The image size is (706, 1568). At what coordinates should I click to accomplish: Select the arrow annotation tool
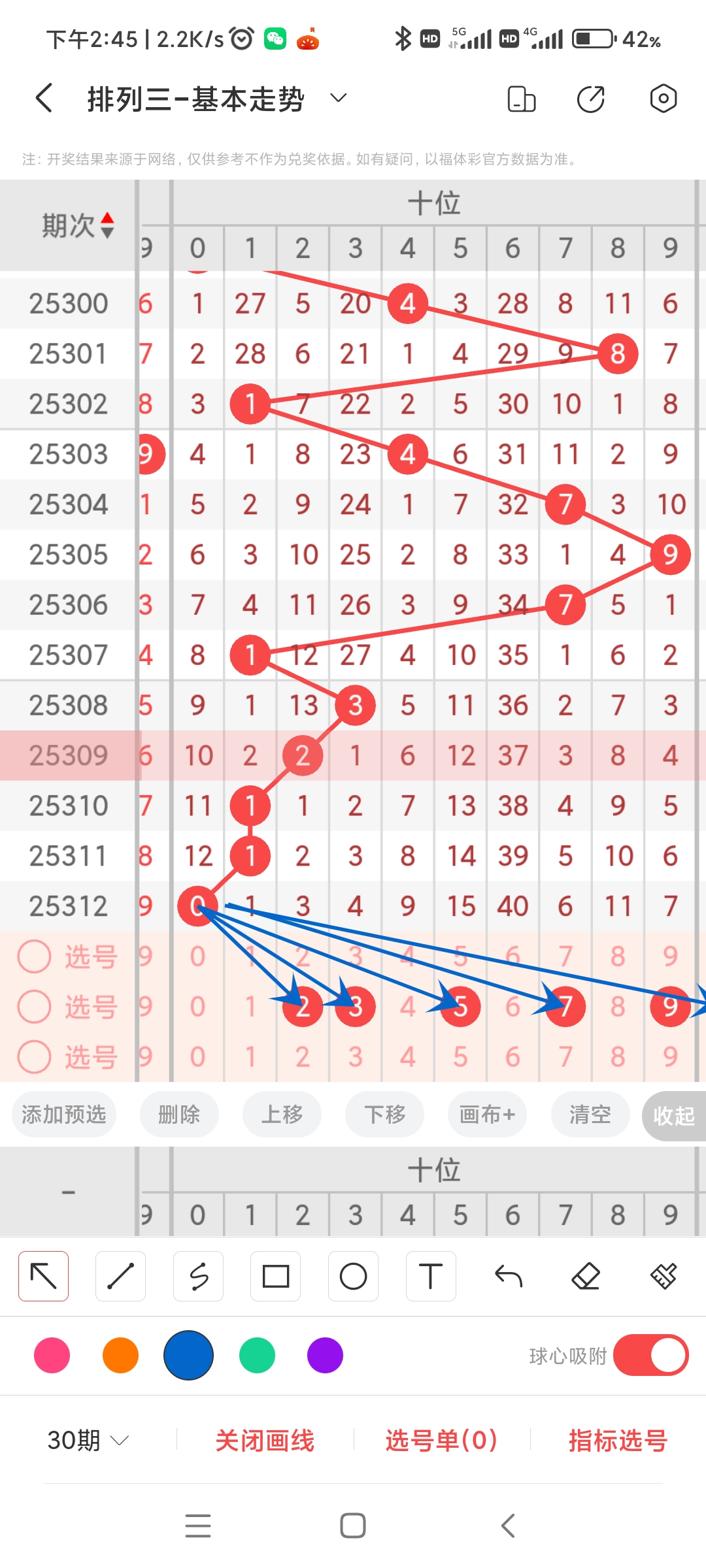(x=43, y=1275)
